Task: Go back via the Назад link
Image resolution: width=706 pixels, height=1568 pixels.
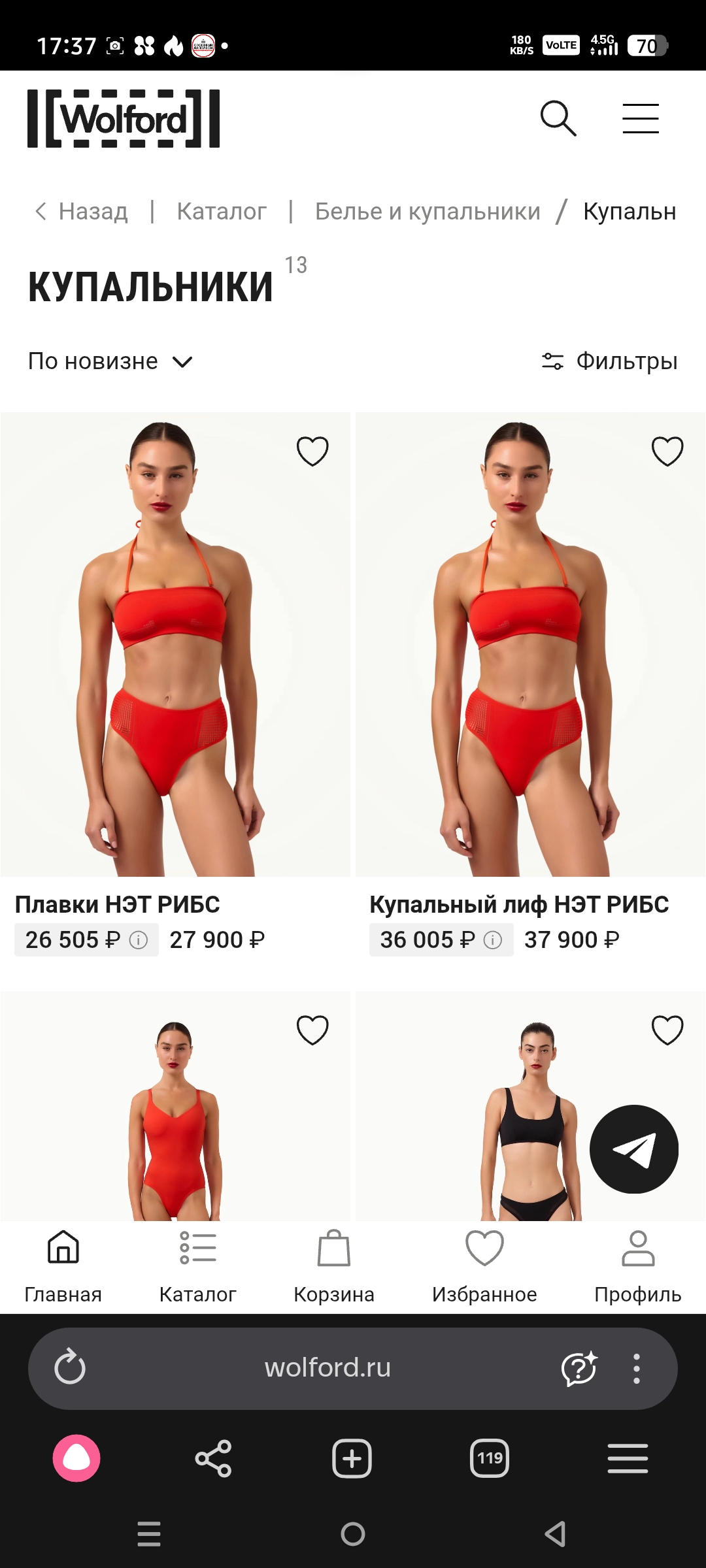Action: pyautogui.click(x=82, y=212)
